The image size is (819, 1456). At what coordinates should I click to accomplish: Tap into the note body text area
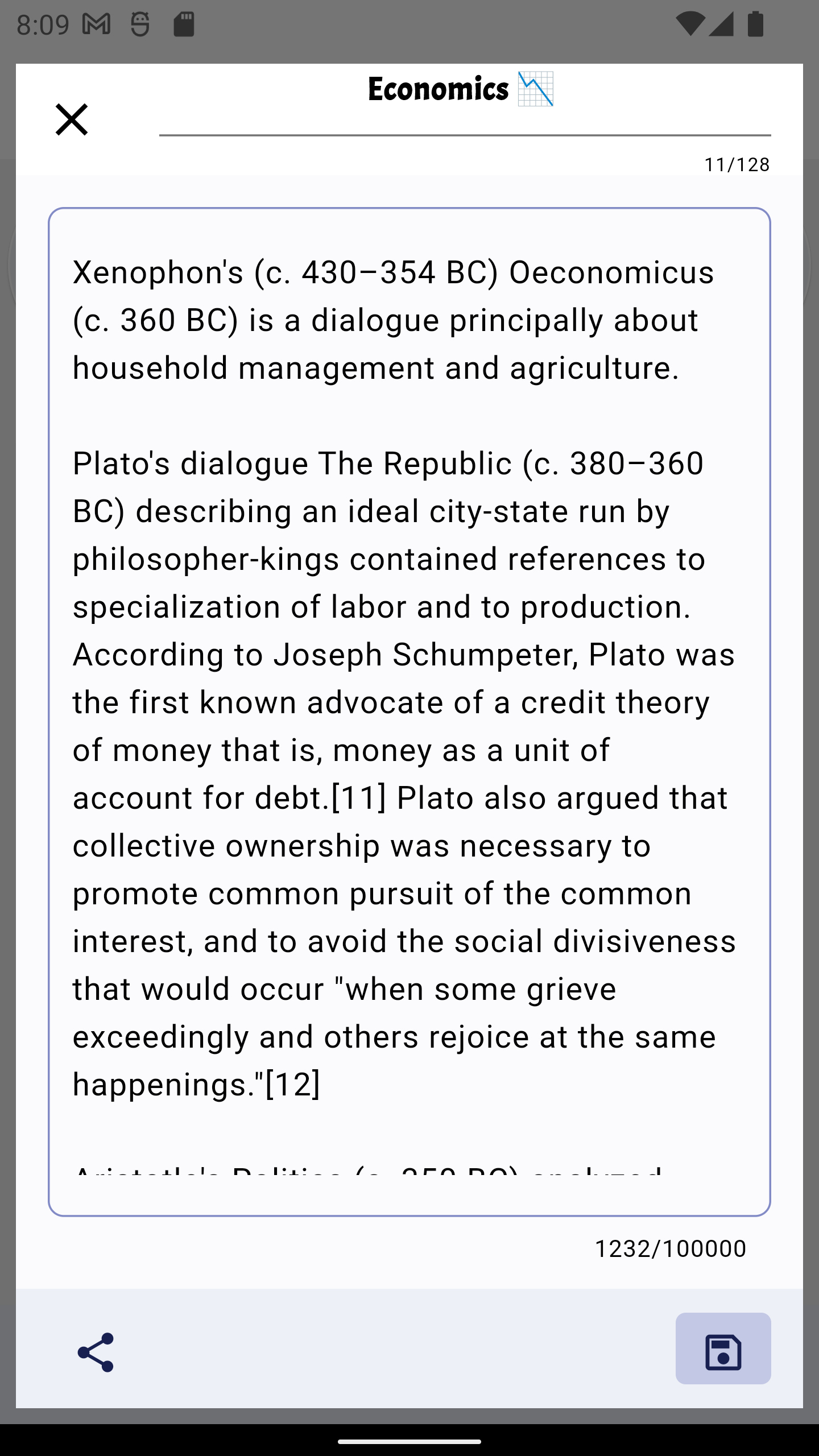409,711
